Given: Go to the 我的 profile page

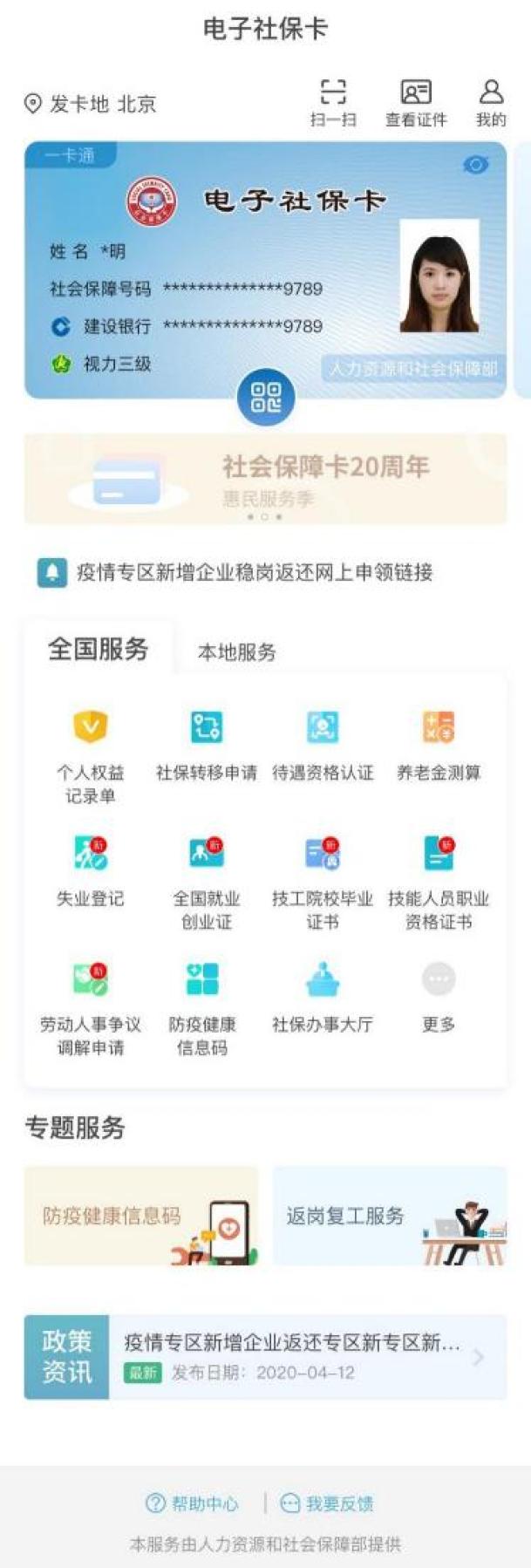Looking at the screenshot, I should [x=491, y=103].
